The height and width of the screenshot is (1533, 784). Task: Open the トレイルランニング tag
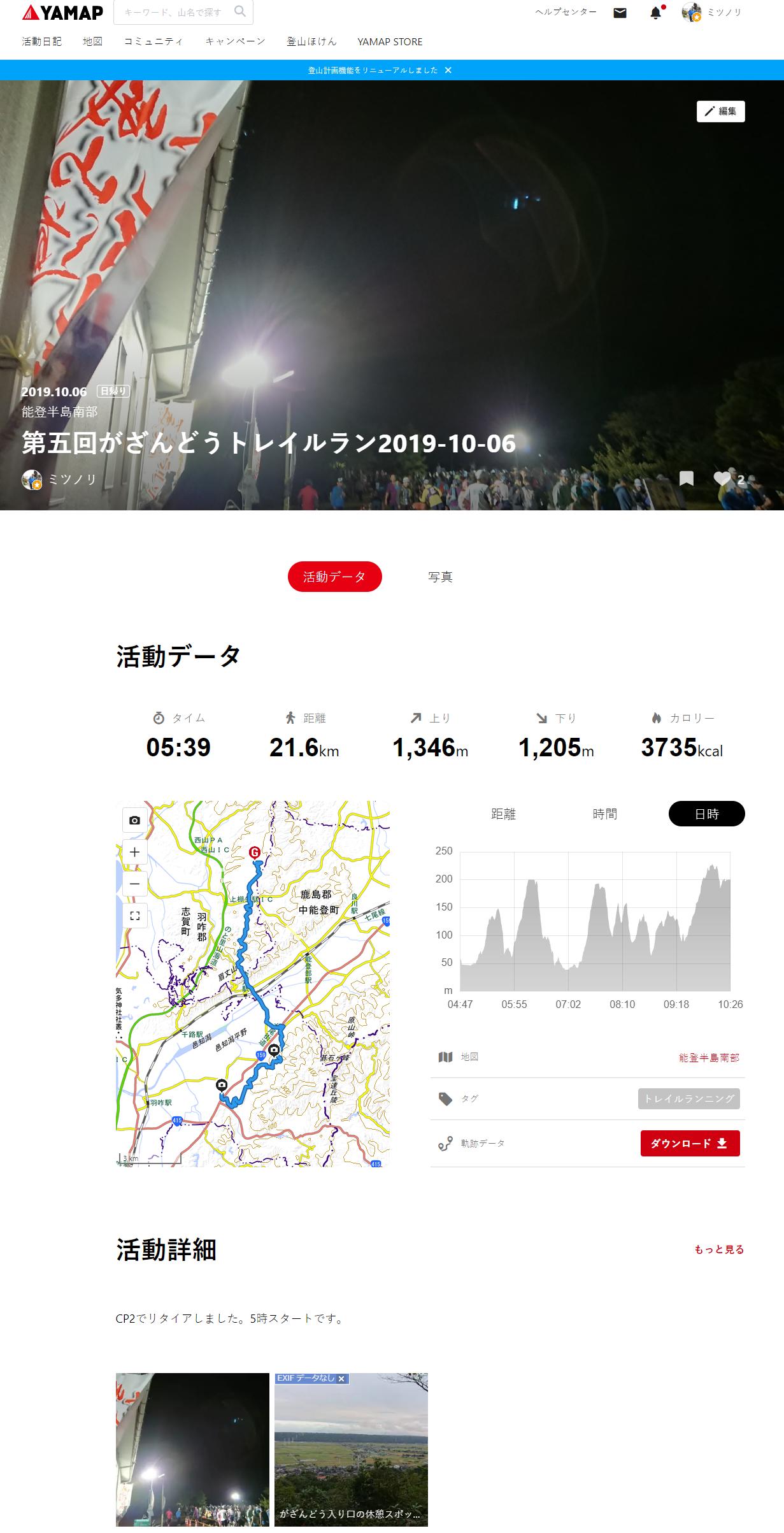pos(688,1098)
